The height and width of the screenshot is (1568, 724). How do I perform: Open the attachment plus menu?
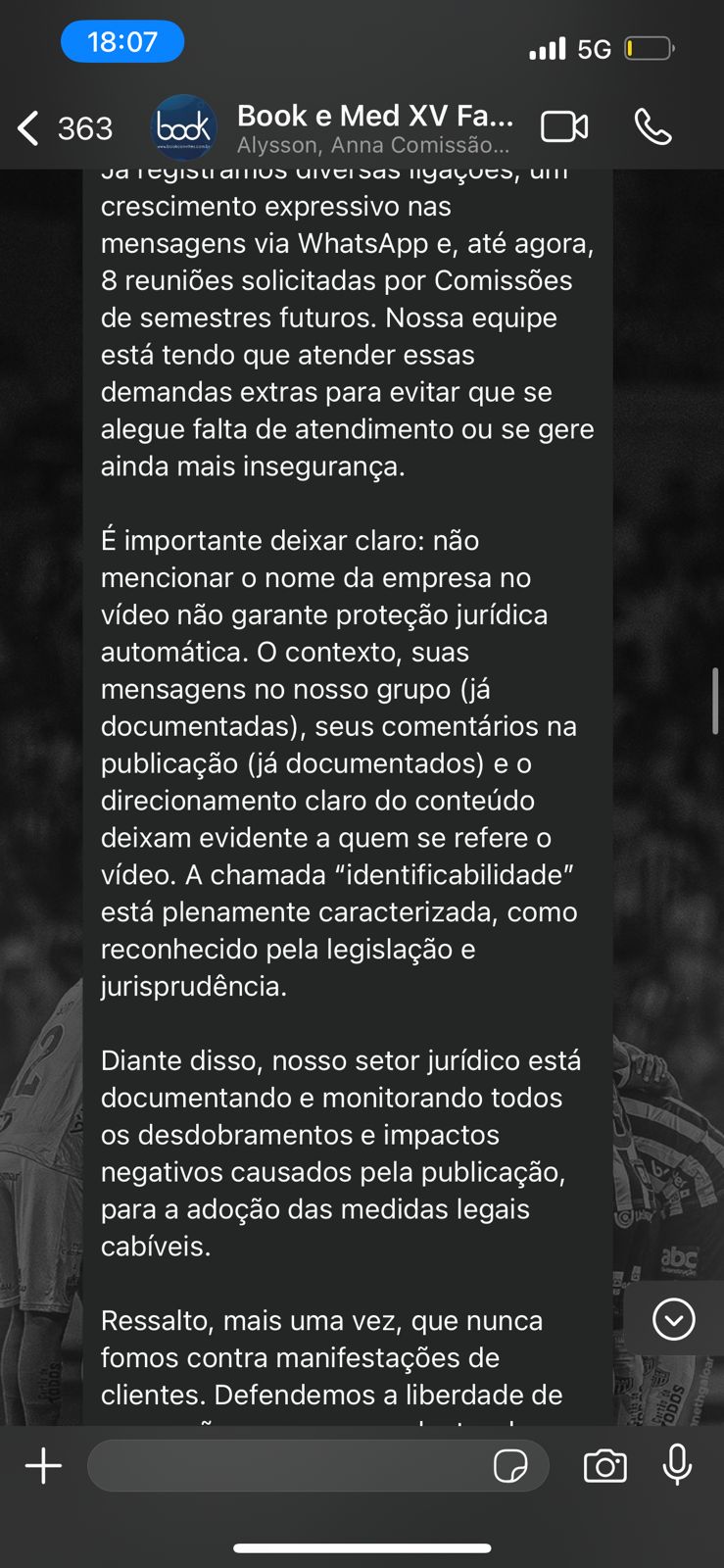coord(43,1466)
